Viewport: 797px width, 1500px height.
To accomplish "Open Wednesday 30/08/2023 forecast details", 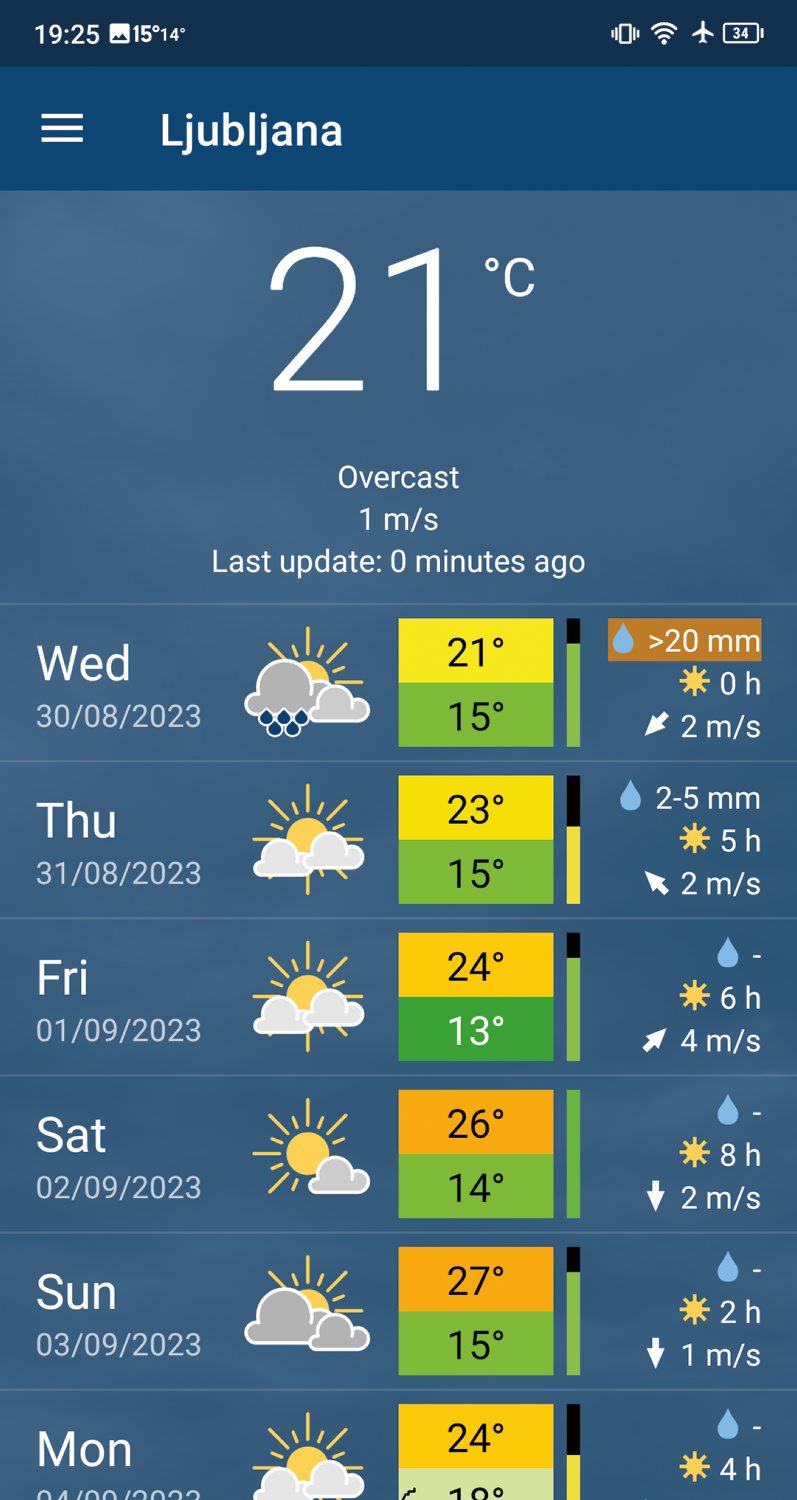I will point(398,683).
